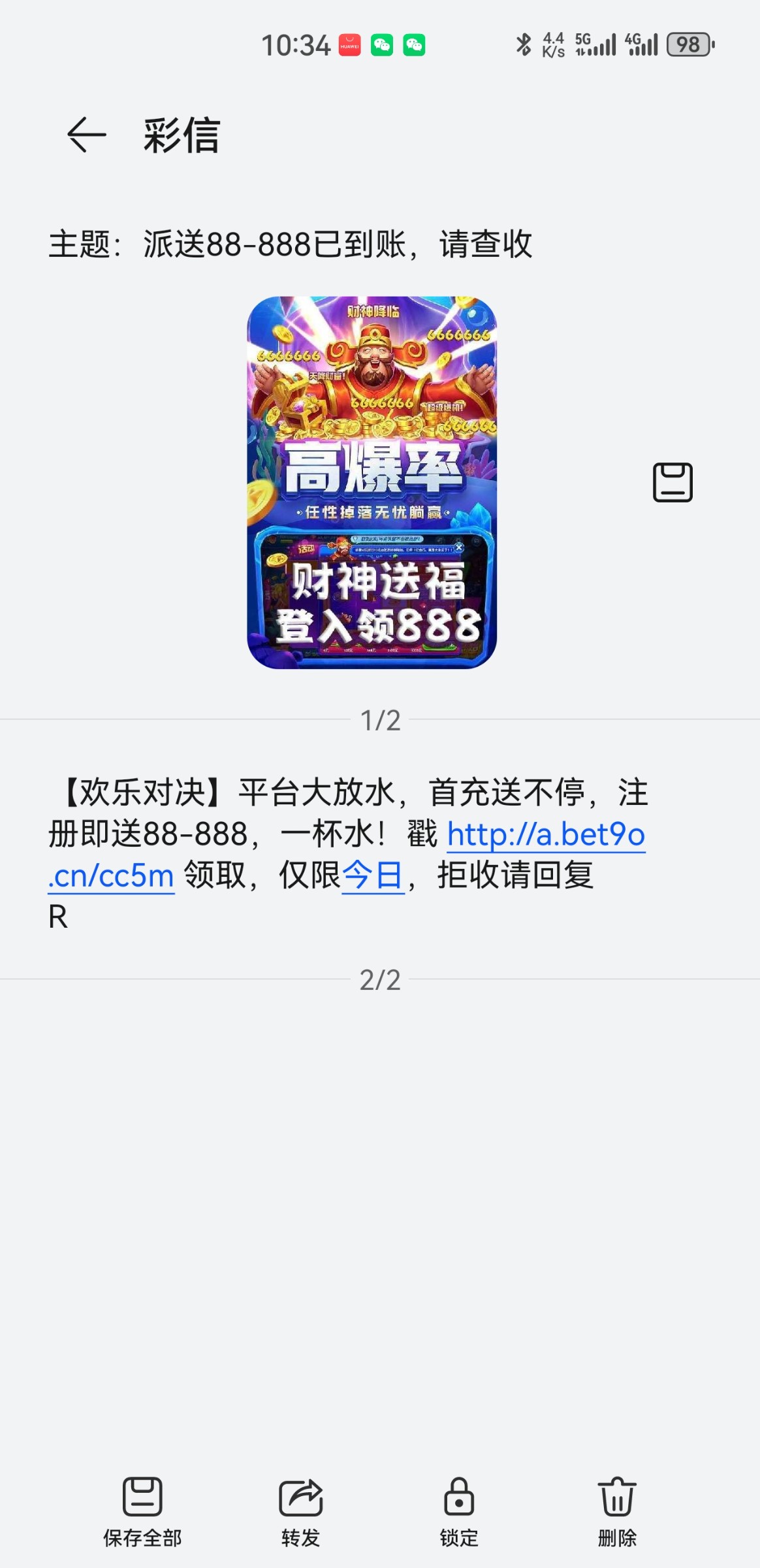760x1568 pixels.
Task: Tap the underlined 今日 date link
Action: pyautogui.click(x=373, y=875)
